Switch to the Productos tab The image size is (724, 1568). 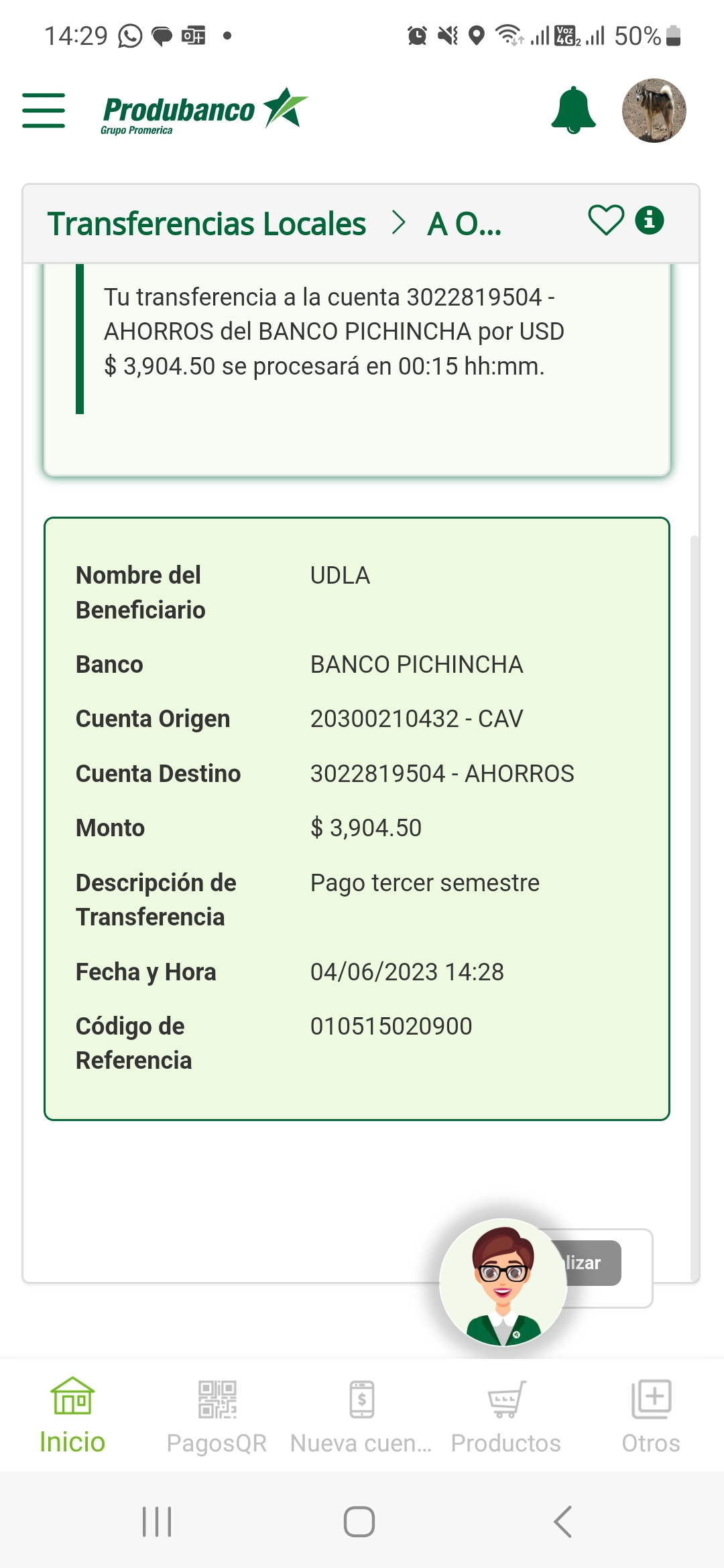pyautogui.click(x=506, y=1415)
